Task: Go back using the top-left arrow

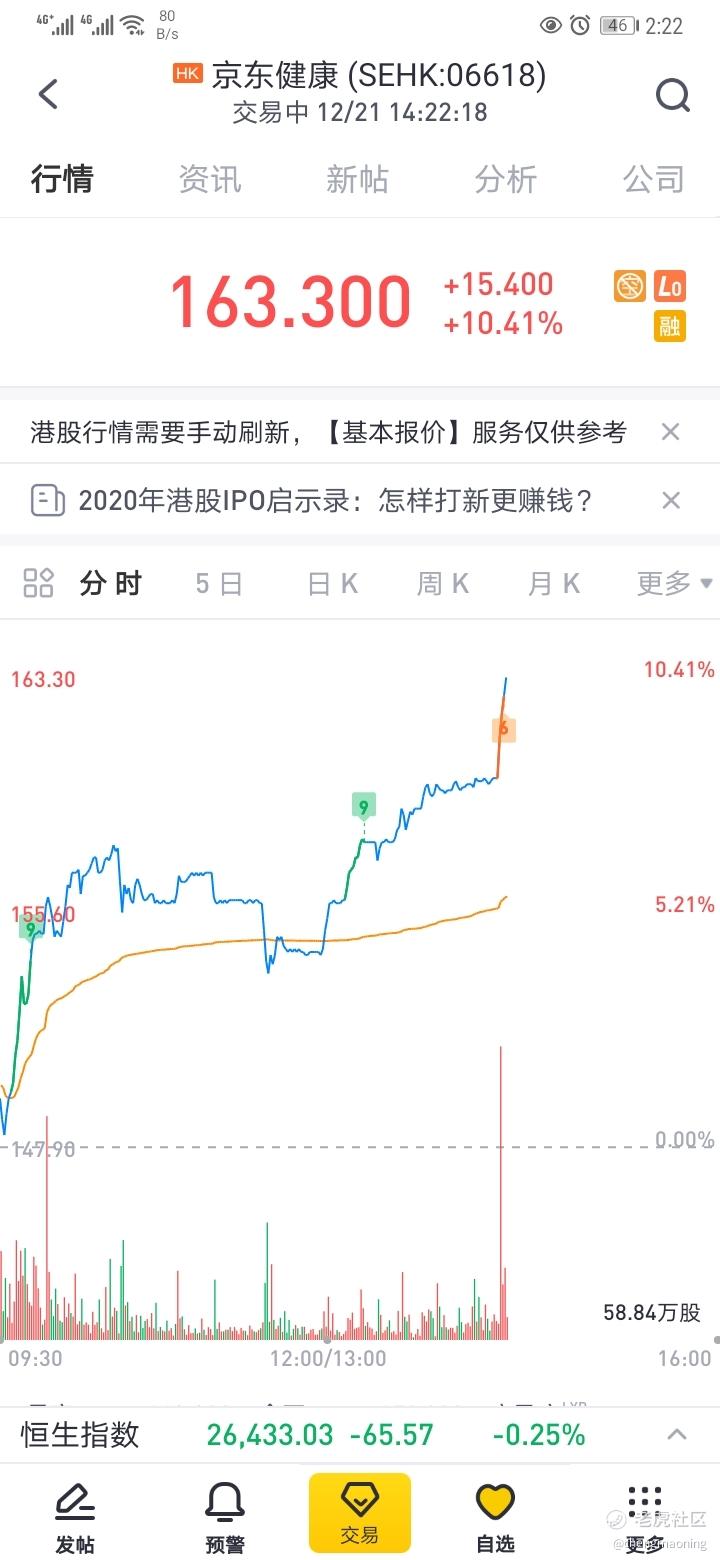Action: (48, 95)
